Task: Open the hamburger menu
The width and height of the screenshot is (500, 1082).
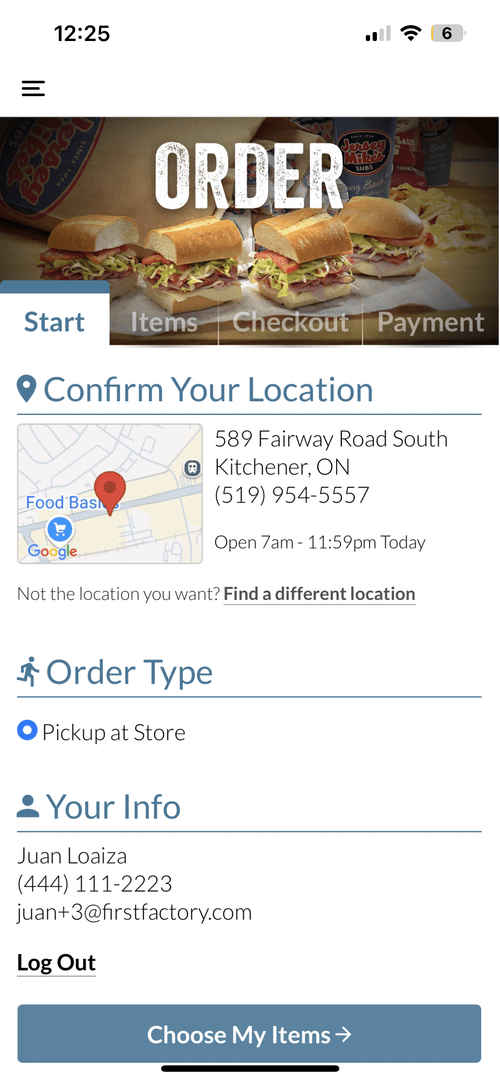Action: (33, 88)
